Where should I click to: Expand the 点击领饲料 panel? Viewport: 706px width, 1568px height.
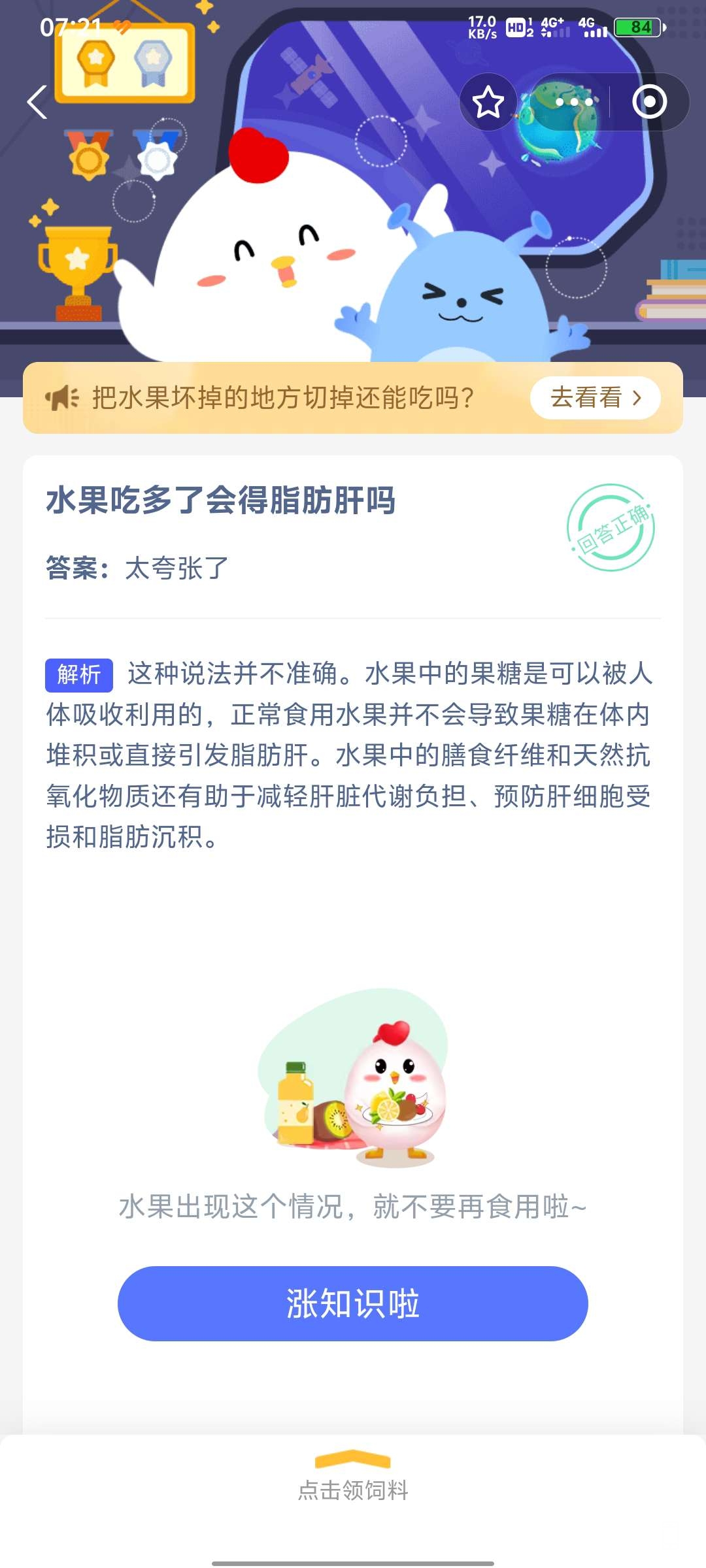click(353, 1478)
